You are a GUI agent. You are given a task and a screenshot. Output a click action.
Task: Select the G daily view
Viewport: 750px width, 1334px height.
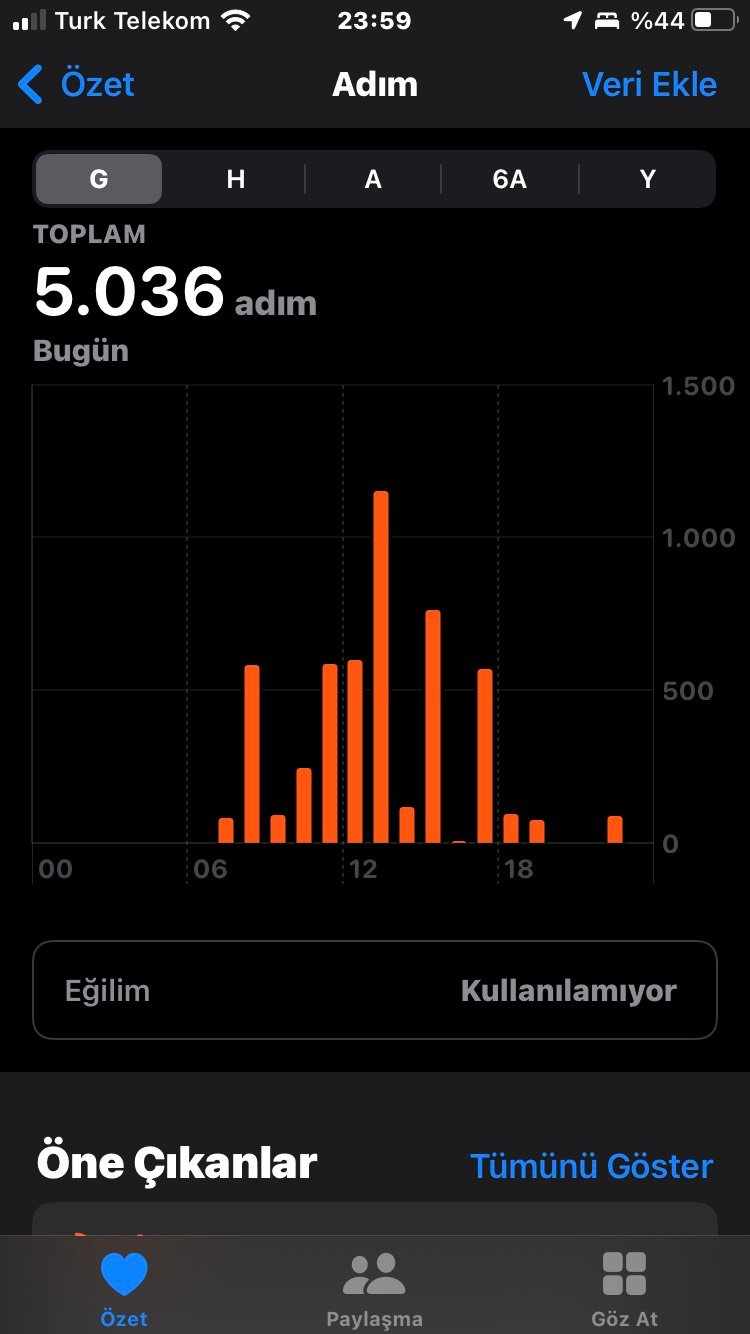tap(98, 179)
